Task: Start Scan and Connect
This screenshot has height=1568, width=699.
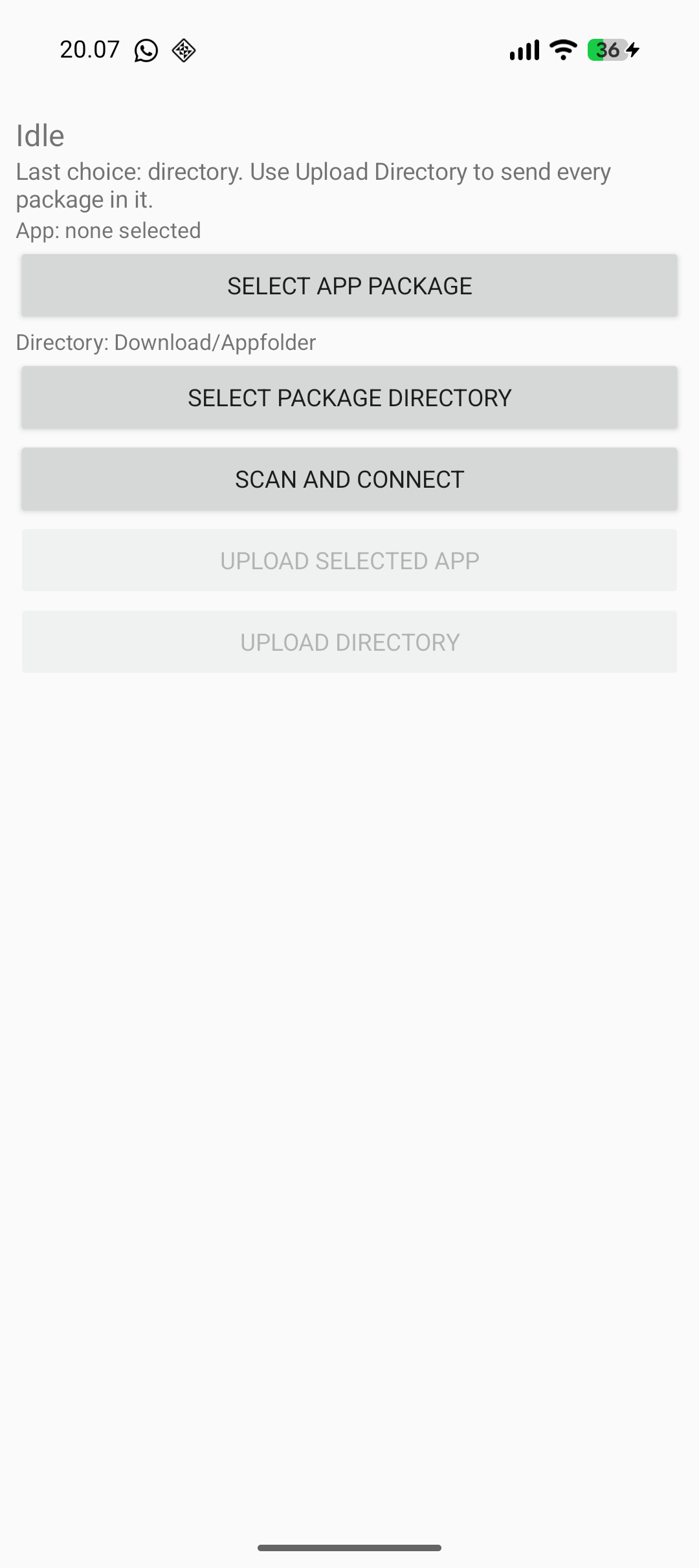Action: [x=349, y=479]
